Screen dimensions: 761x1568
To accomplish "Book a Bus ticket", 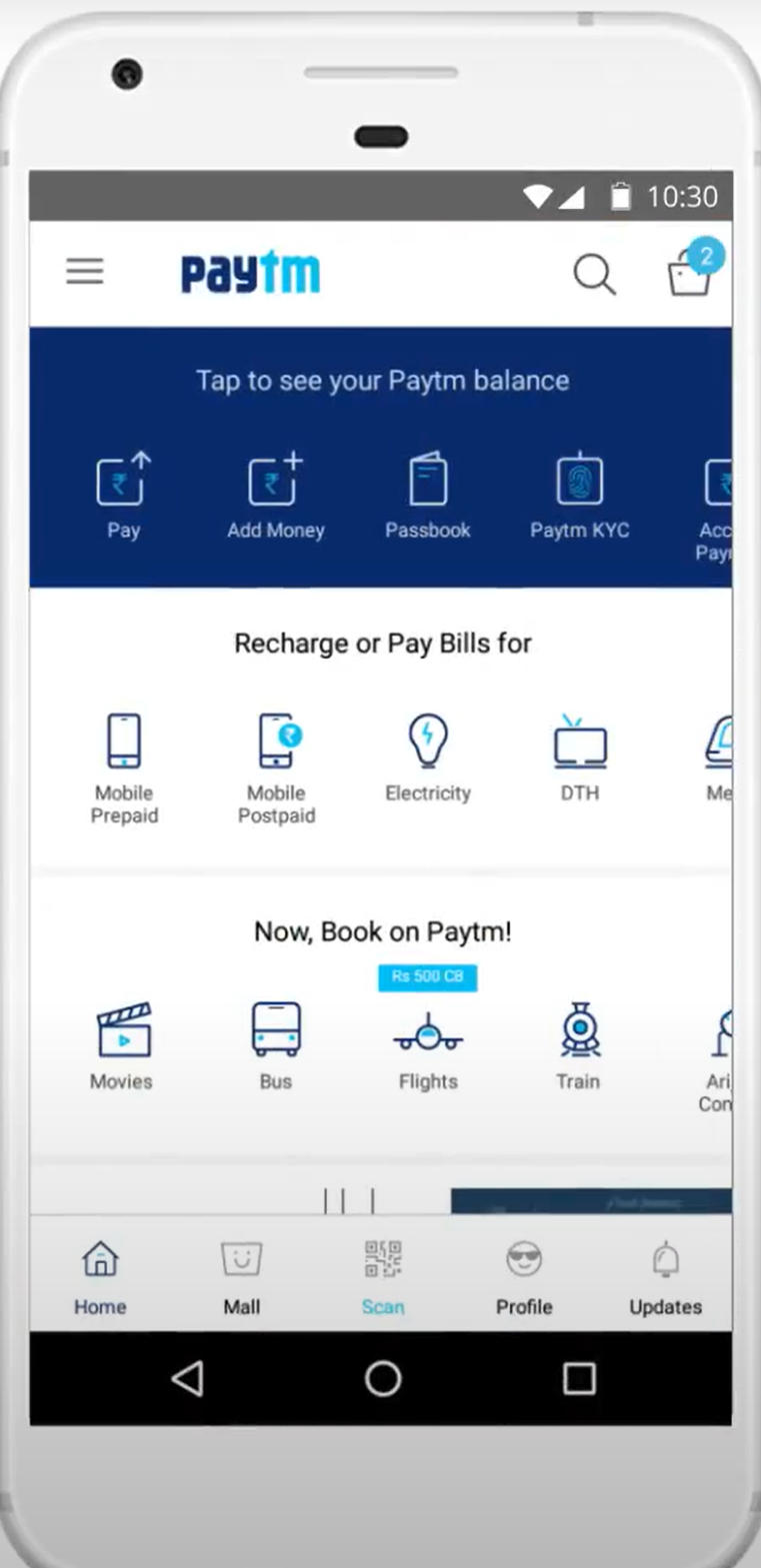I will (276, 1045).
